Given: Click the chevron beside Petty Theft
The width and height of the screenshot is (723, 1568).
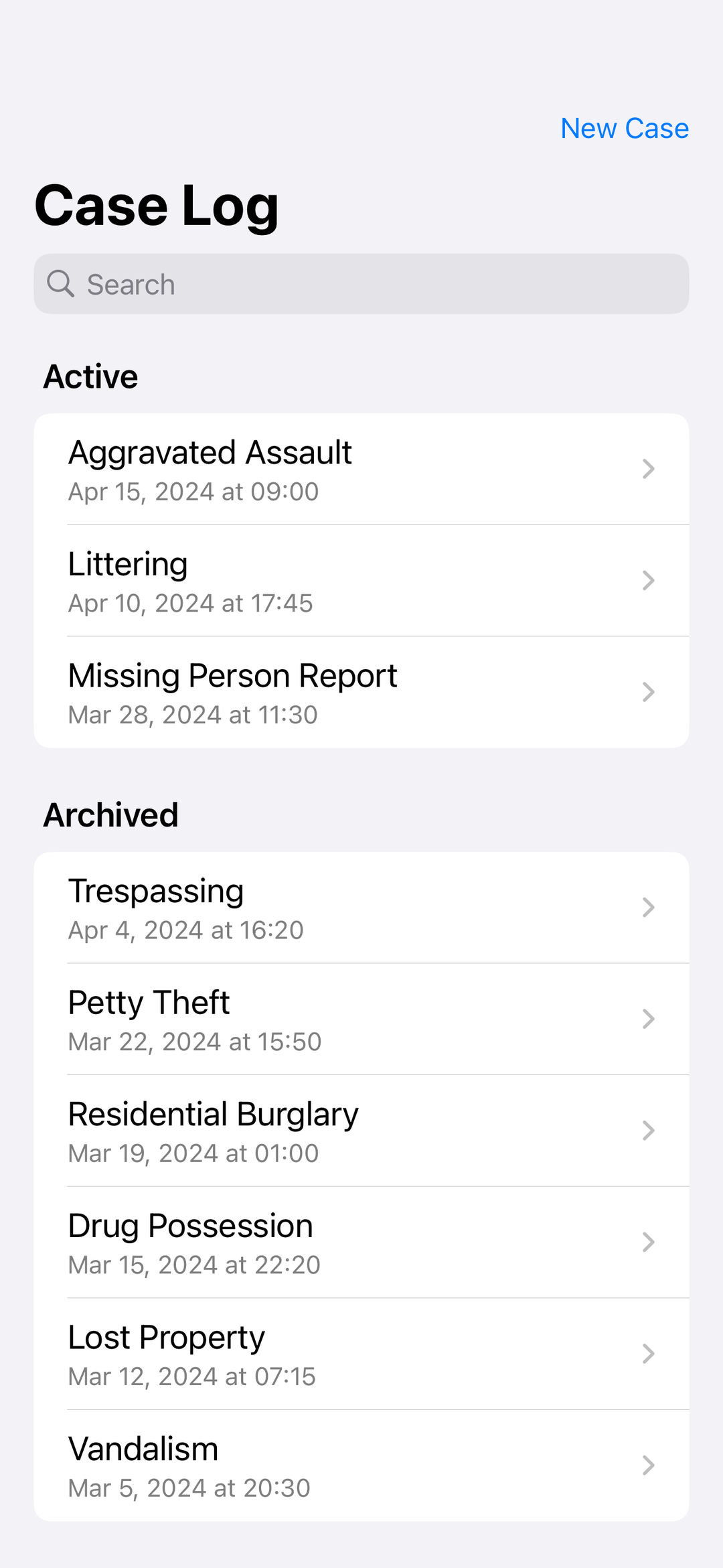Looking at the screenshot, I should (x=647, y=1019).
